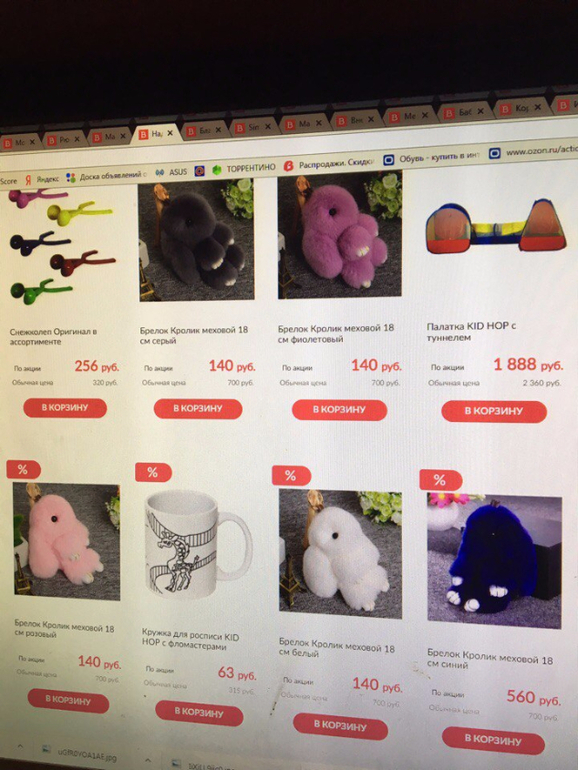
Task: Open the www.ozon.ru bookmark
Action: tap(534, 151)
